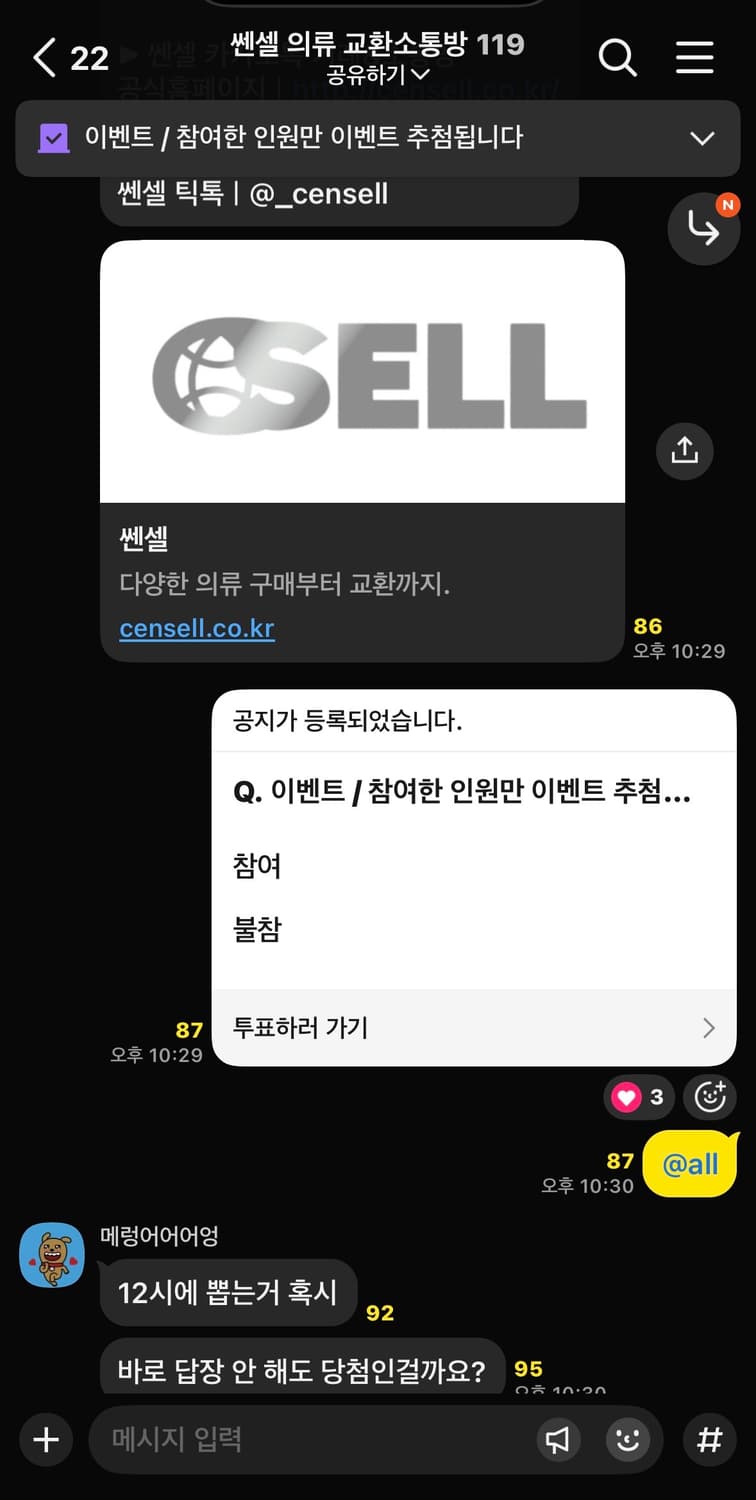The height and width of the screenshot is (1500, 756).
Task: Tap the unread reply shortcut with N badge
Action: tap(704, 229)
